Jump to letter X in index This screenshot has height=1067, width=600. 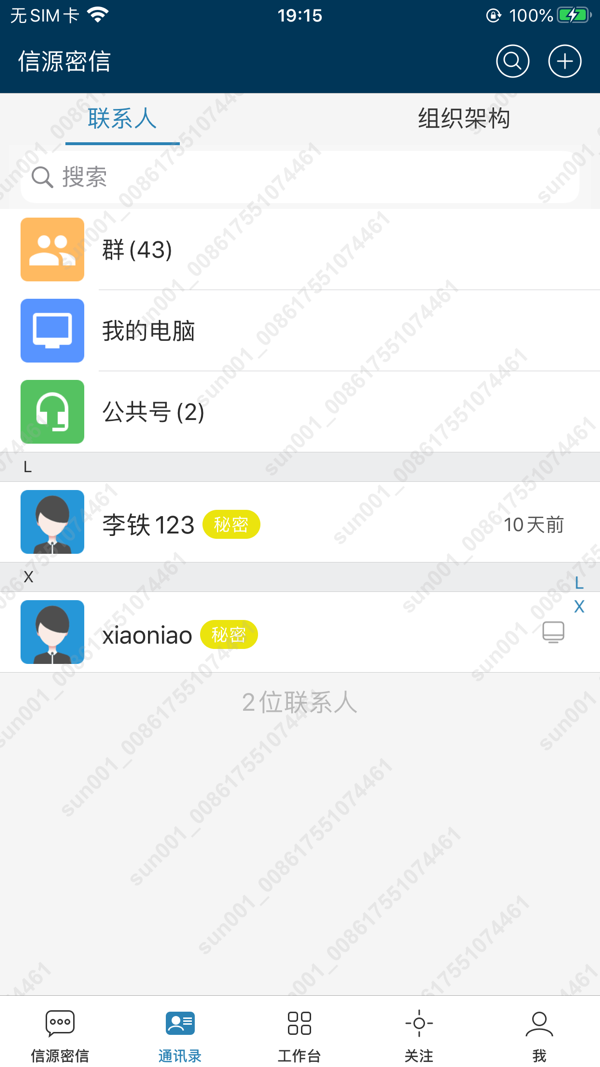[x=579, y=607]
